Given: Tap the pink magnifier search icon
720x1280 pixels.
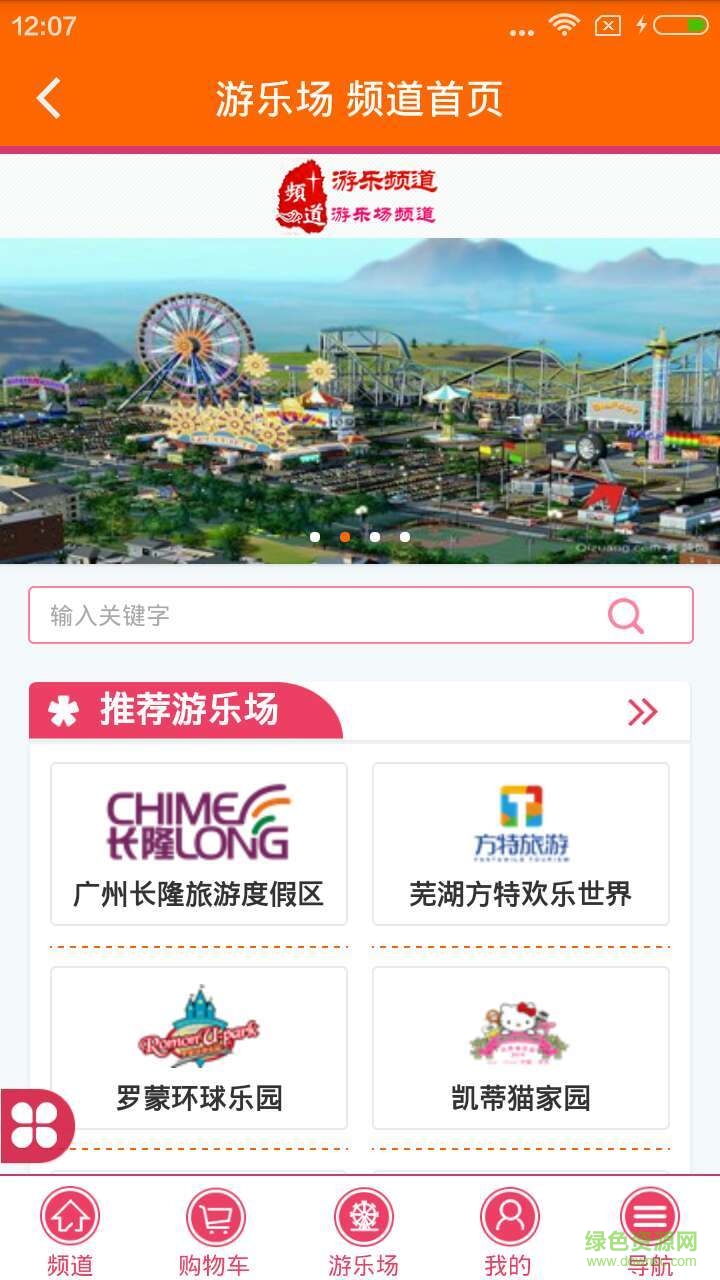Looking at the screenshot, I should pos(626,615).
